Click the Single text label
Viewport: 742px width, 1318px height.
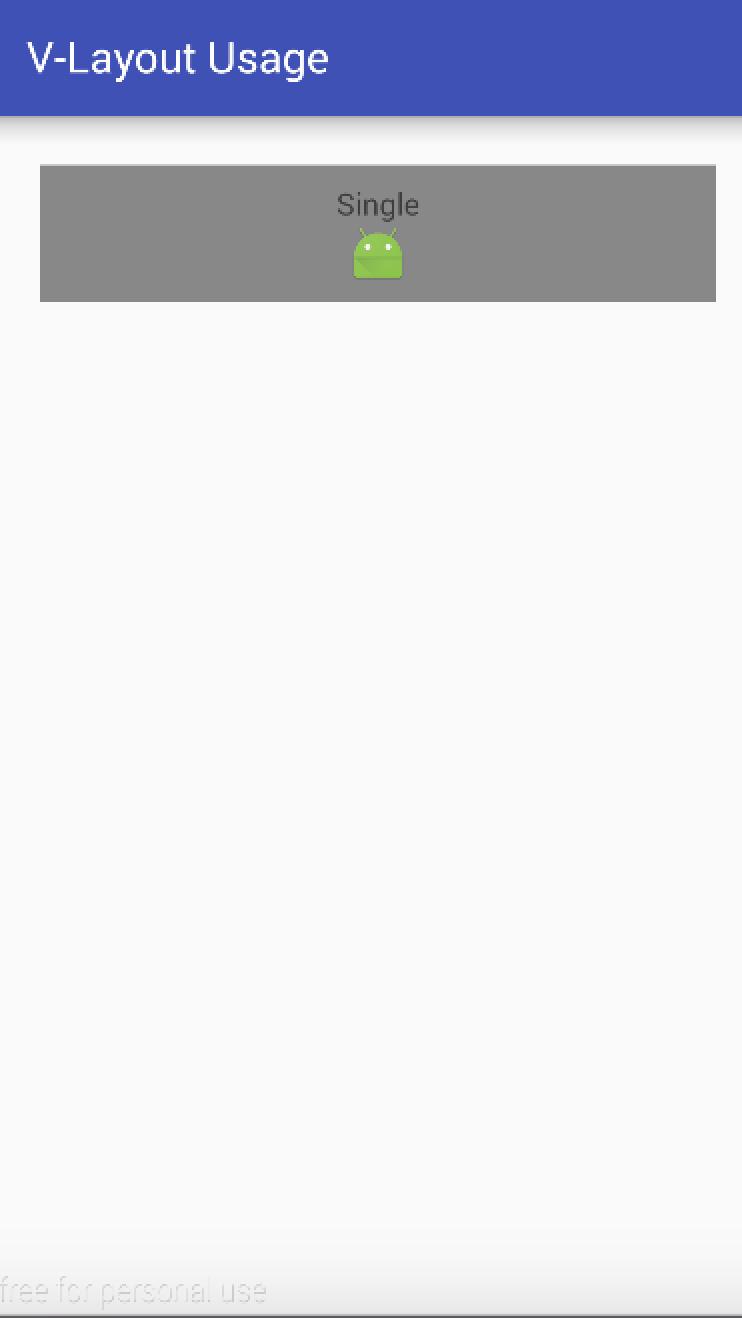pos(378,205)
